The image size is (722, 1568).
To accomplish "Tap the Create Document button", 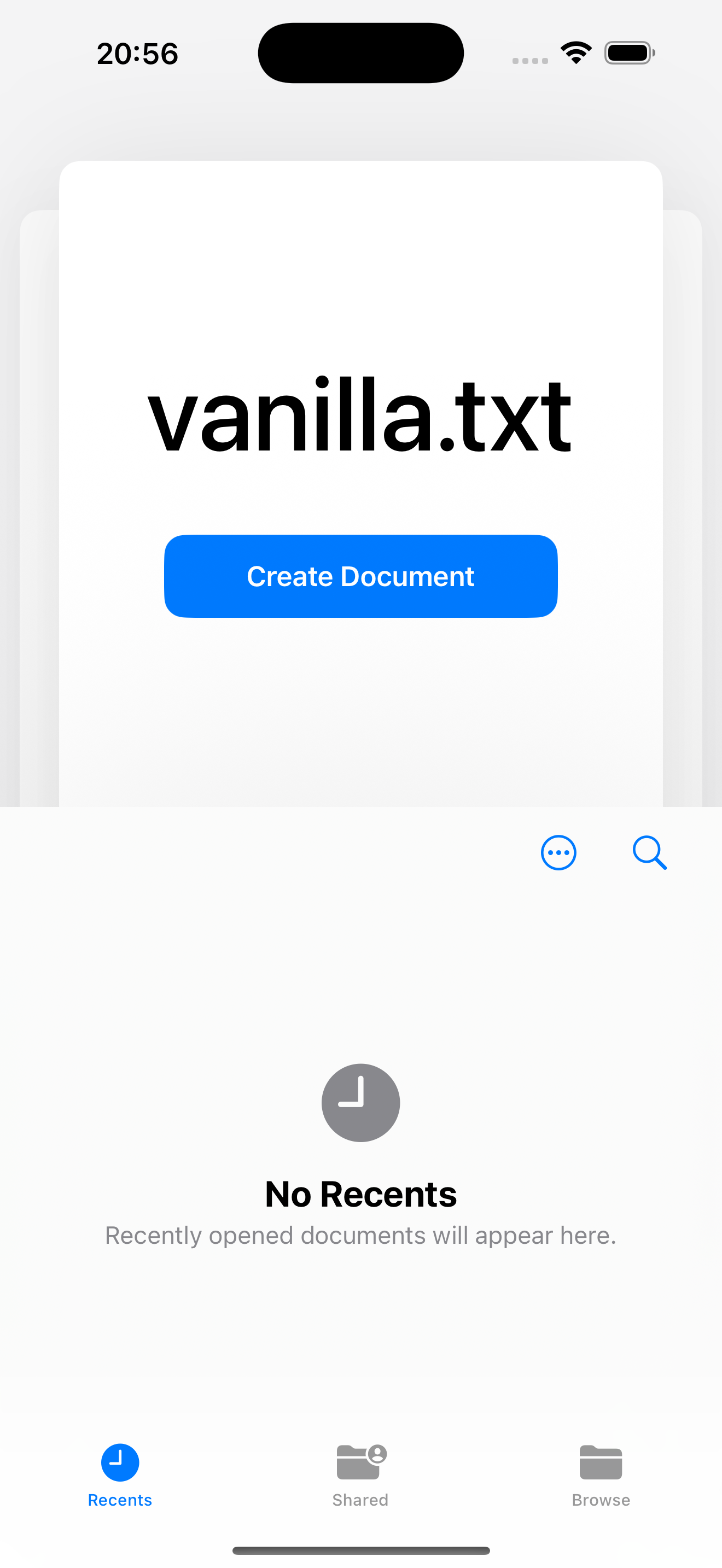I will coord(360,576).
